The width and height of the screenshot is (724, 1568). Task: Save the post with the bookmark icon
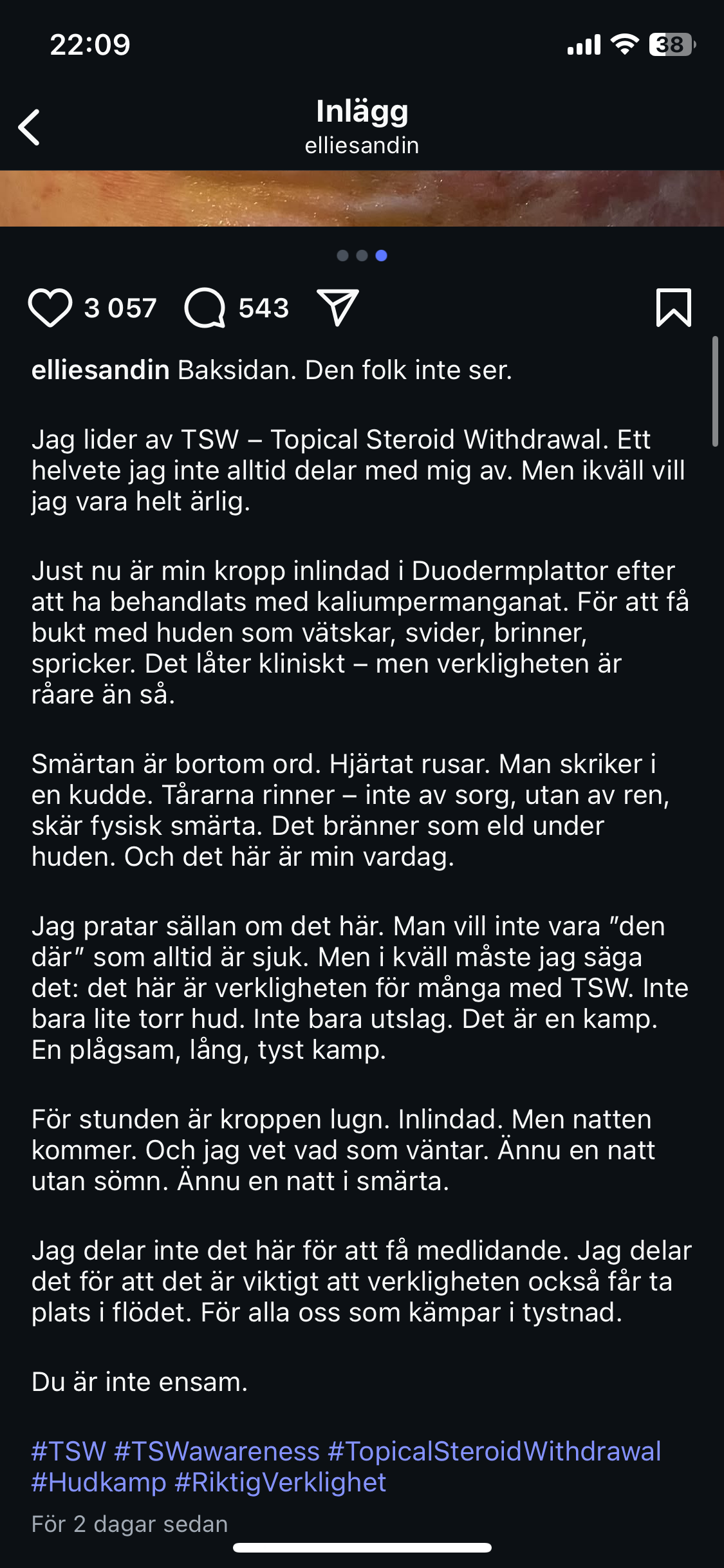[673, 308]
